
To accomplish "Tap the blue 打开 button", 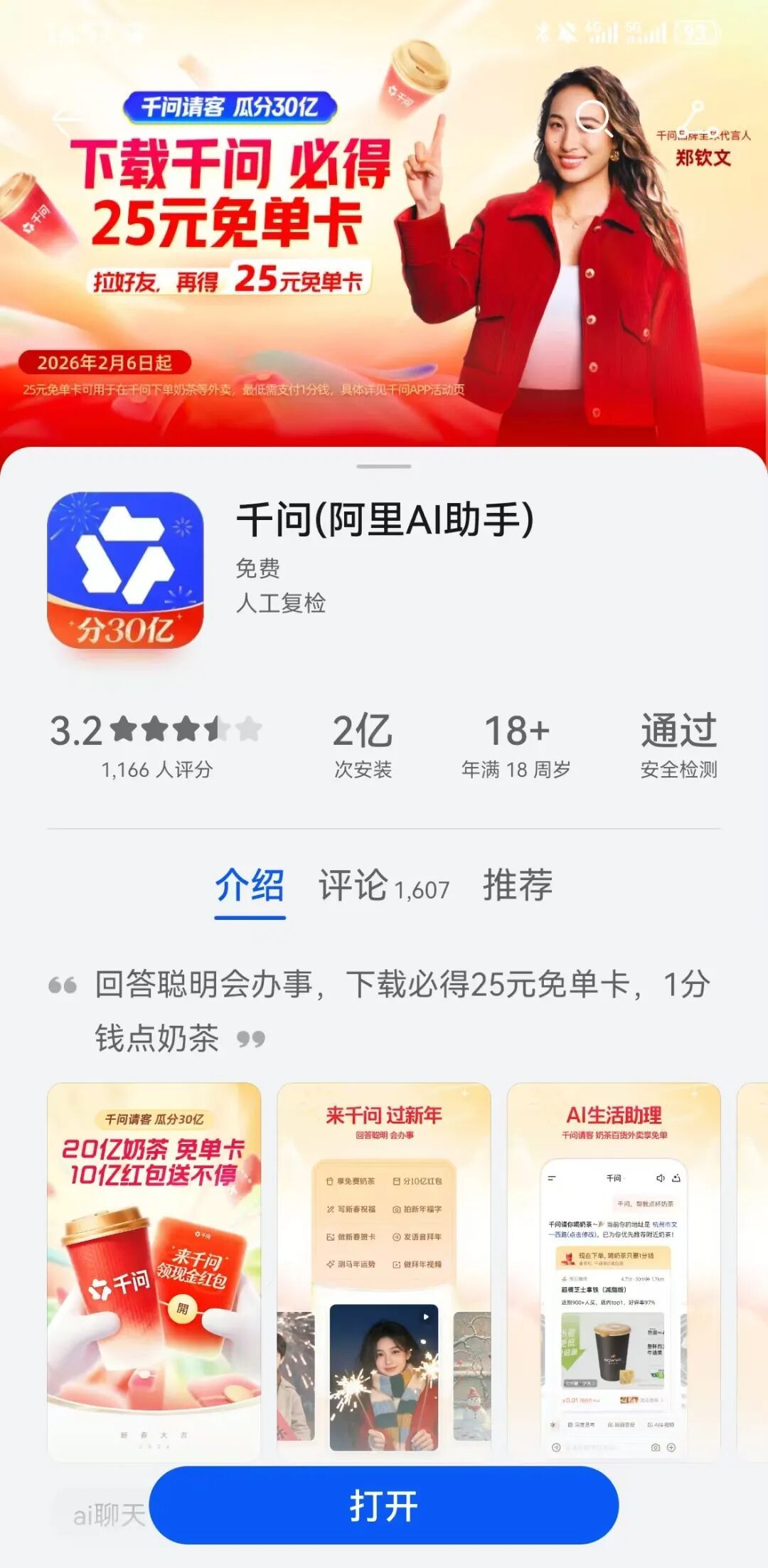I will (384, 1505).
